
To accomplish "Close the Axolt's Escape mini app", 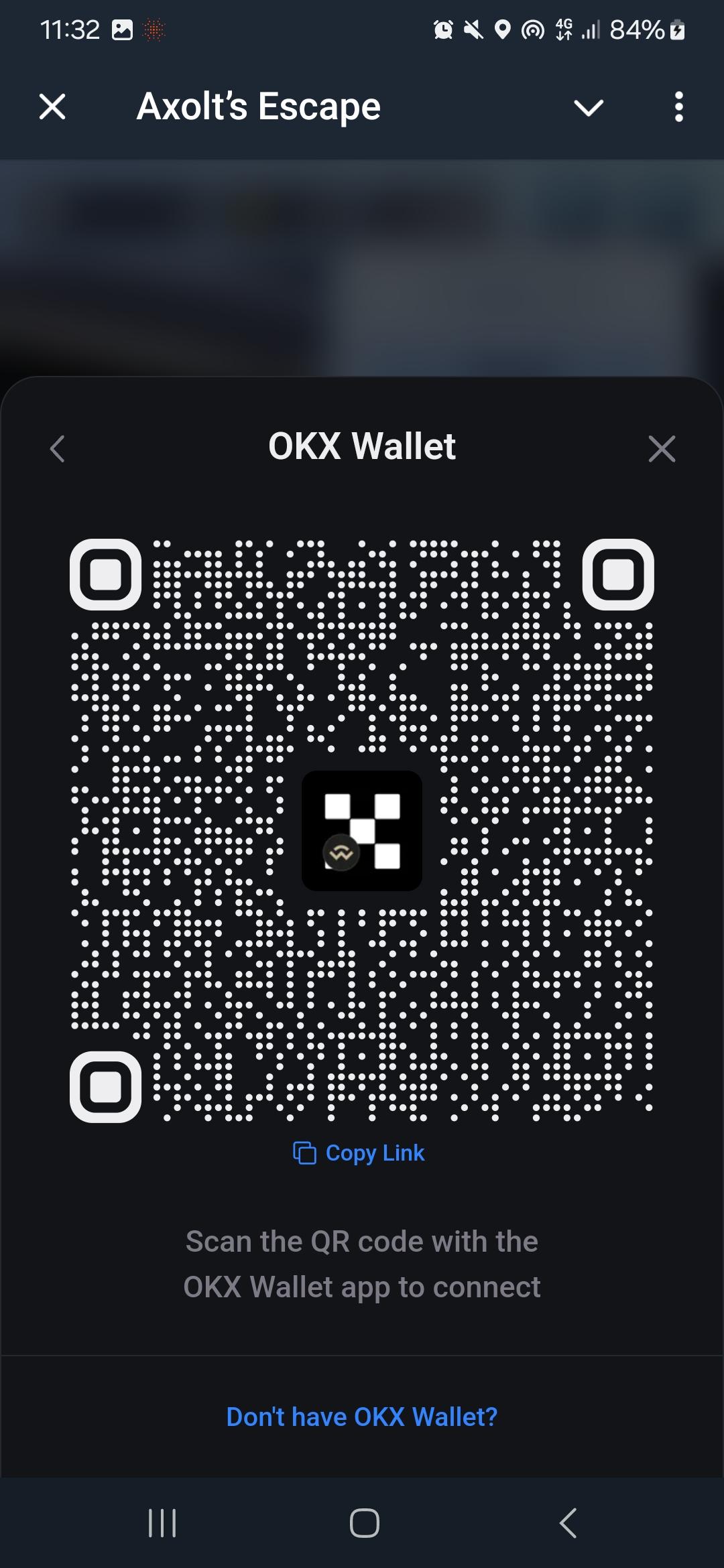I will coord(52,107).
